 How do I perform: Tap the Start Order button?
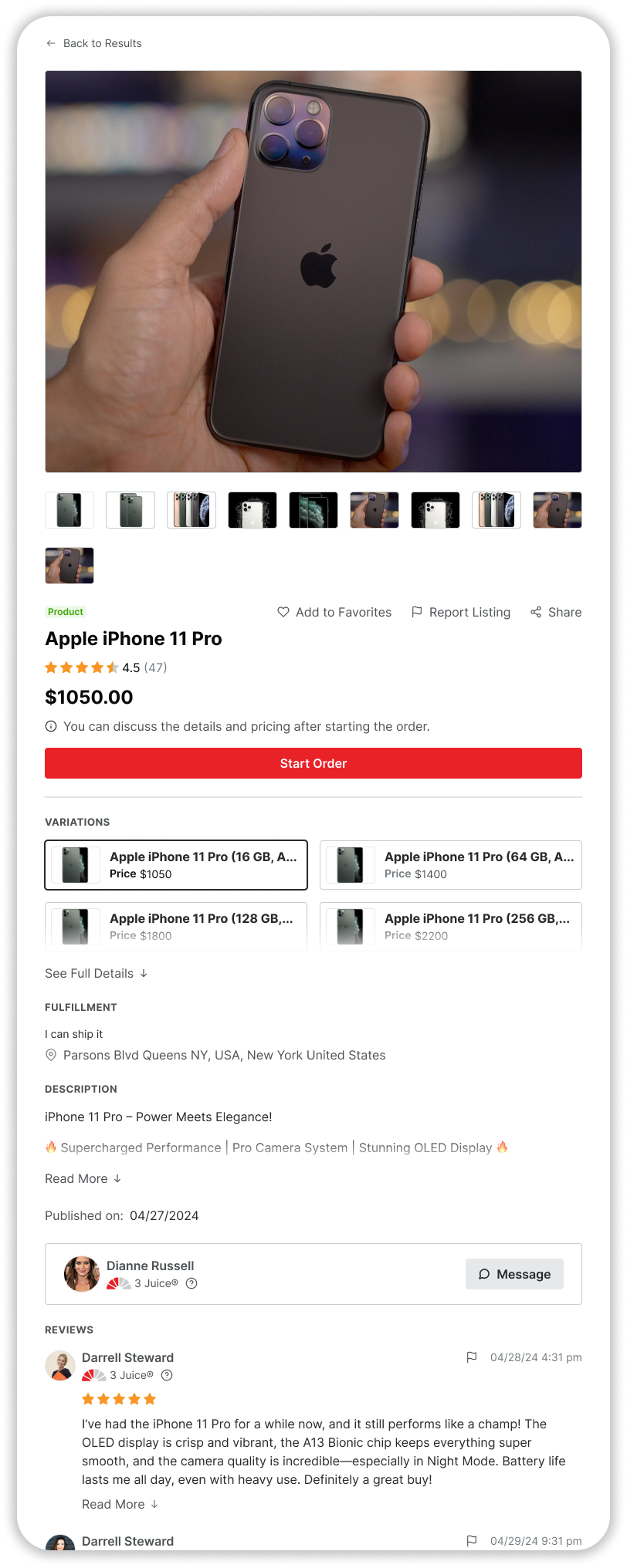point(313,763)
